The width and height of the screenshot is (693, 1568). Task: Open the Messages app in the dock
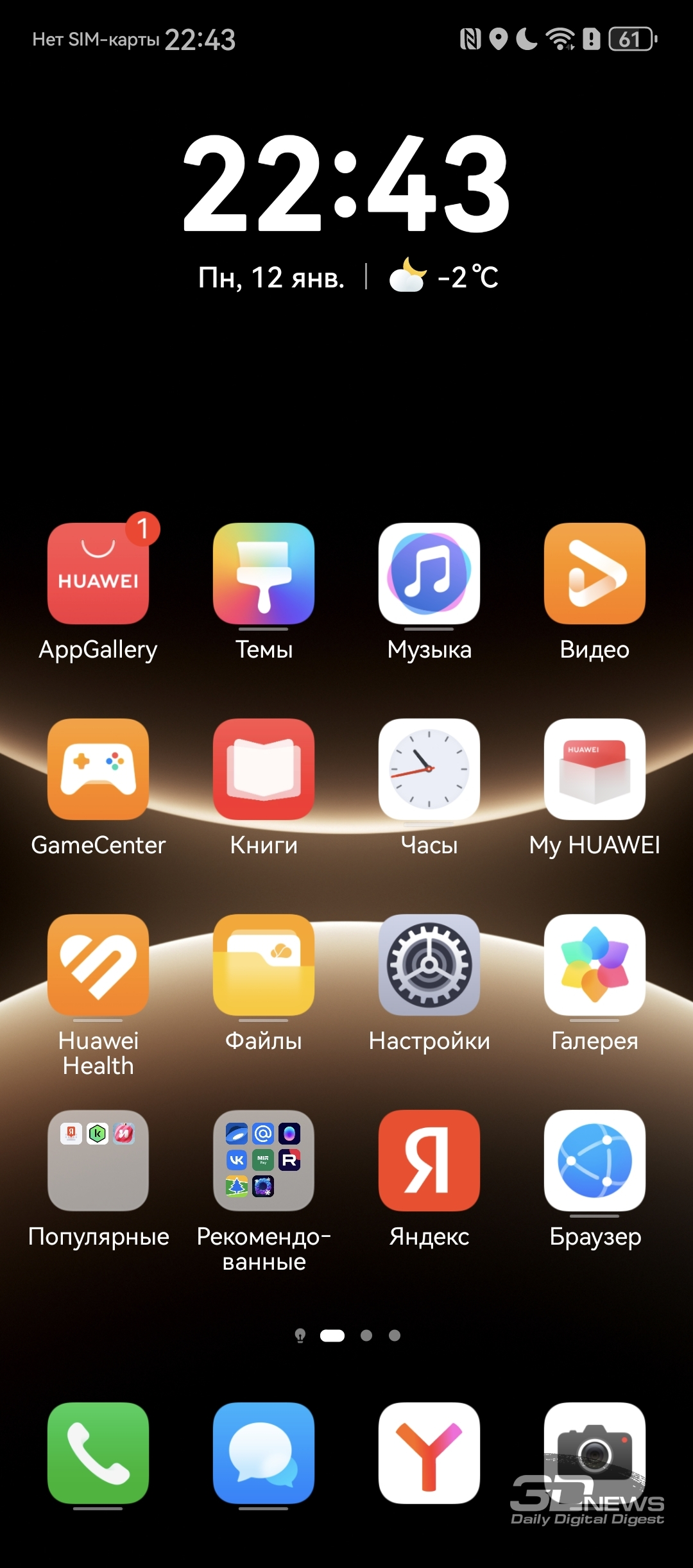pyautogui.click(x=264, y=1453)
